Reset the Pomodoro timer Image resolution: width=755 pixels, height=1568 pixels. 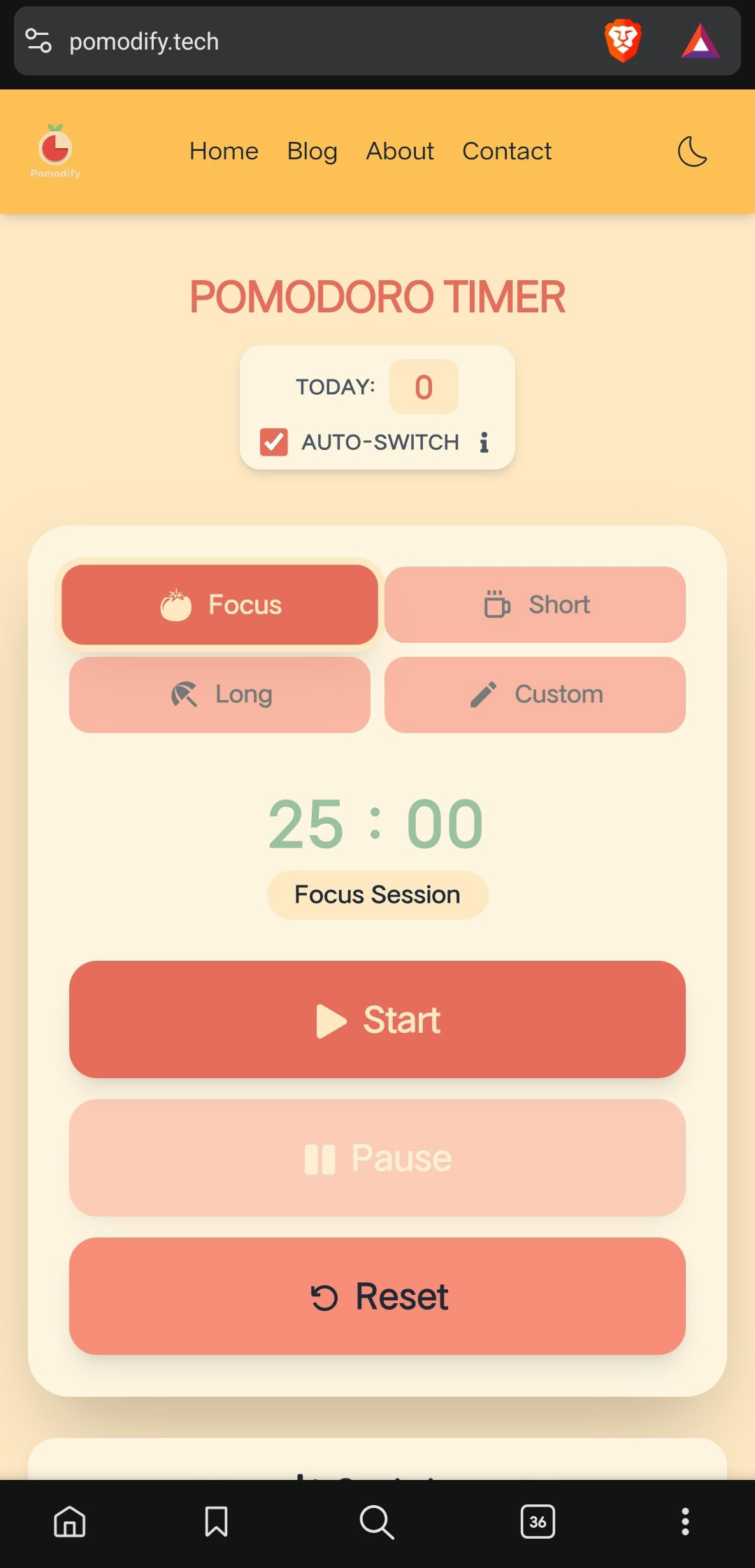point(377,1296)
